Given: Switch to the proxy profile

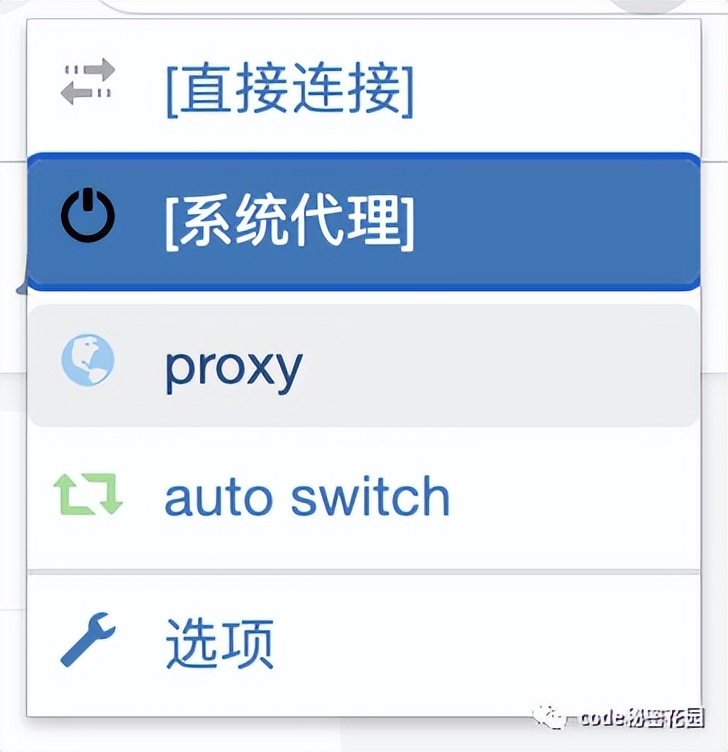Looking at the screenshot, I should pyautogui.click(x=234, y=367).
